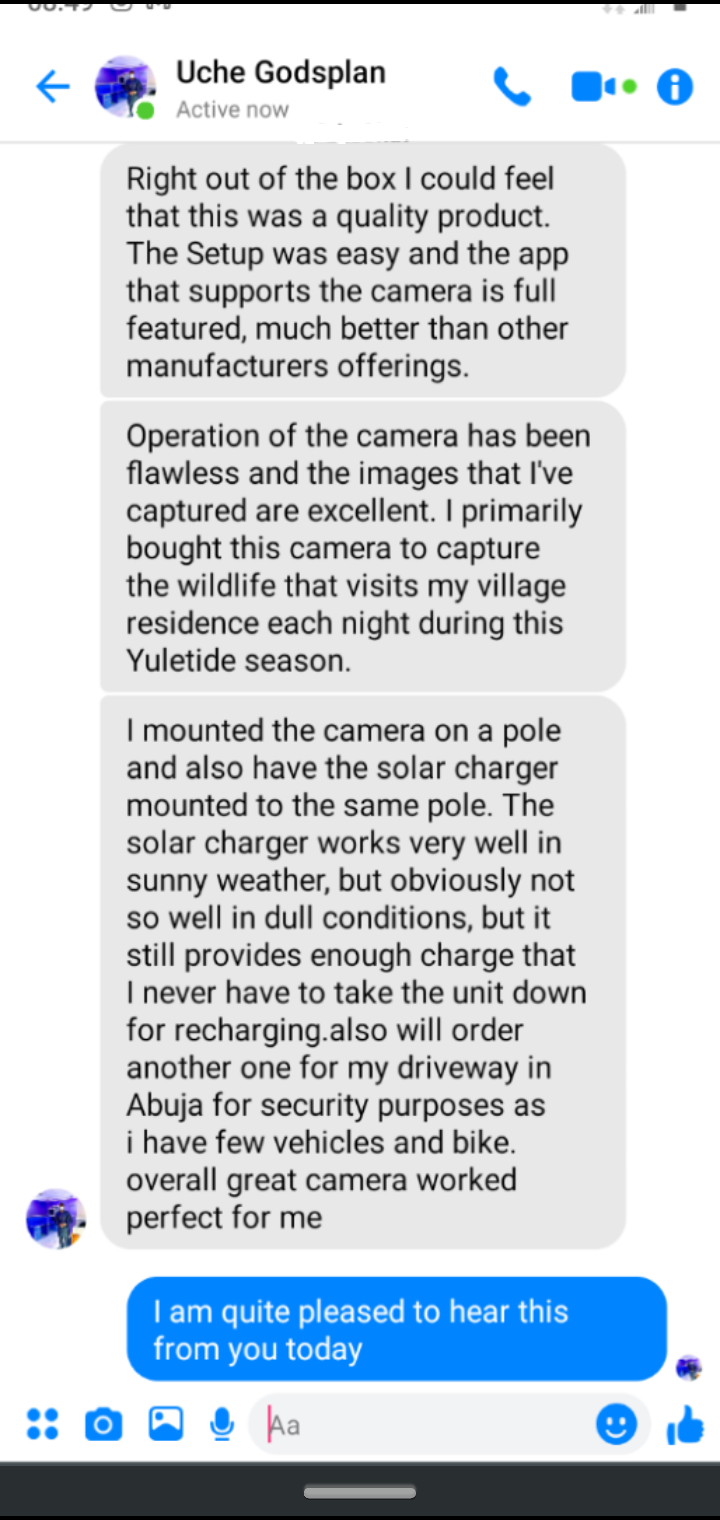Open the photo gallery picker
This screenshot has width=720, height=1520.
(166, 1423)
